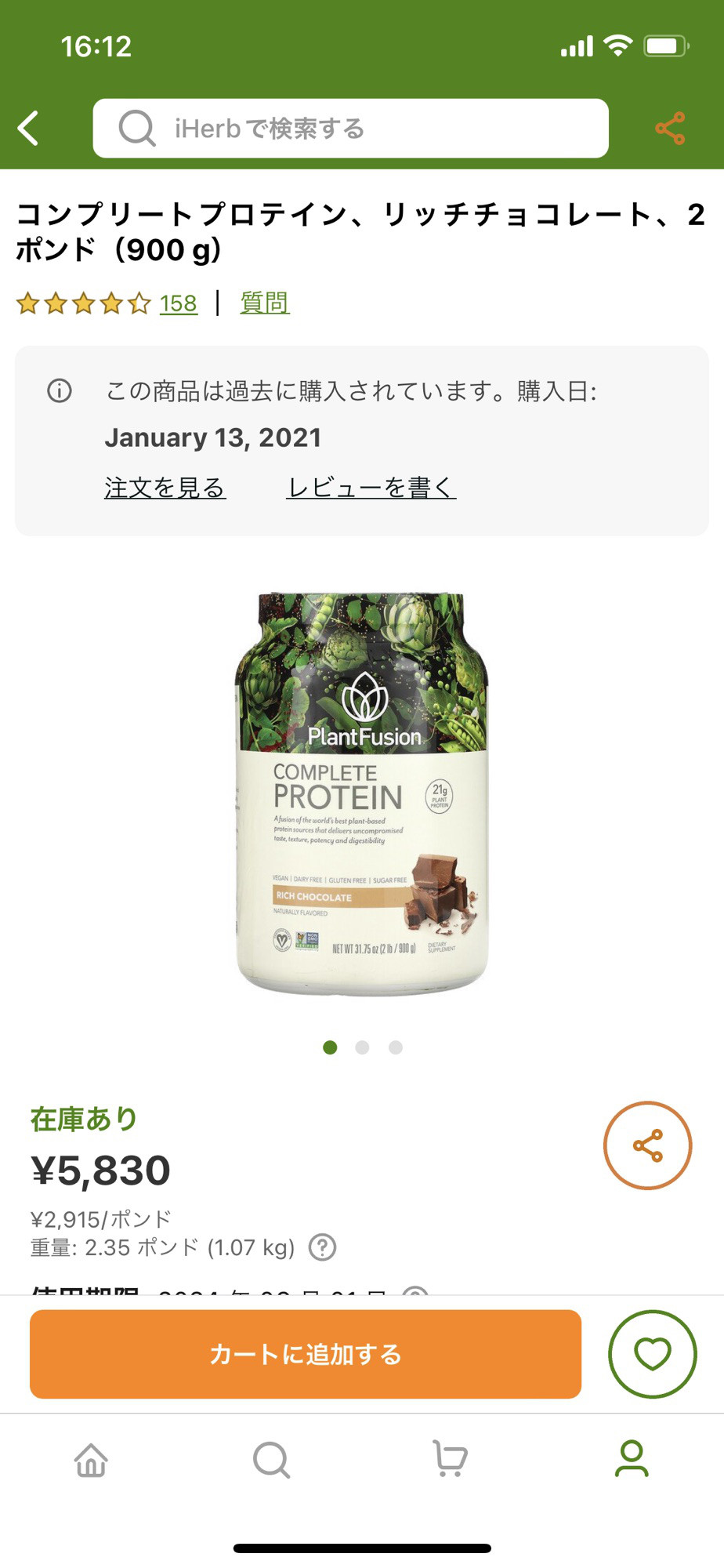Open 注文を見る to view the order
Screen dimensions: 724x1568
165,488
